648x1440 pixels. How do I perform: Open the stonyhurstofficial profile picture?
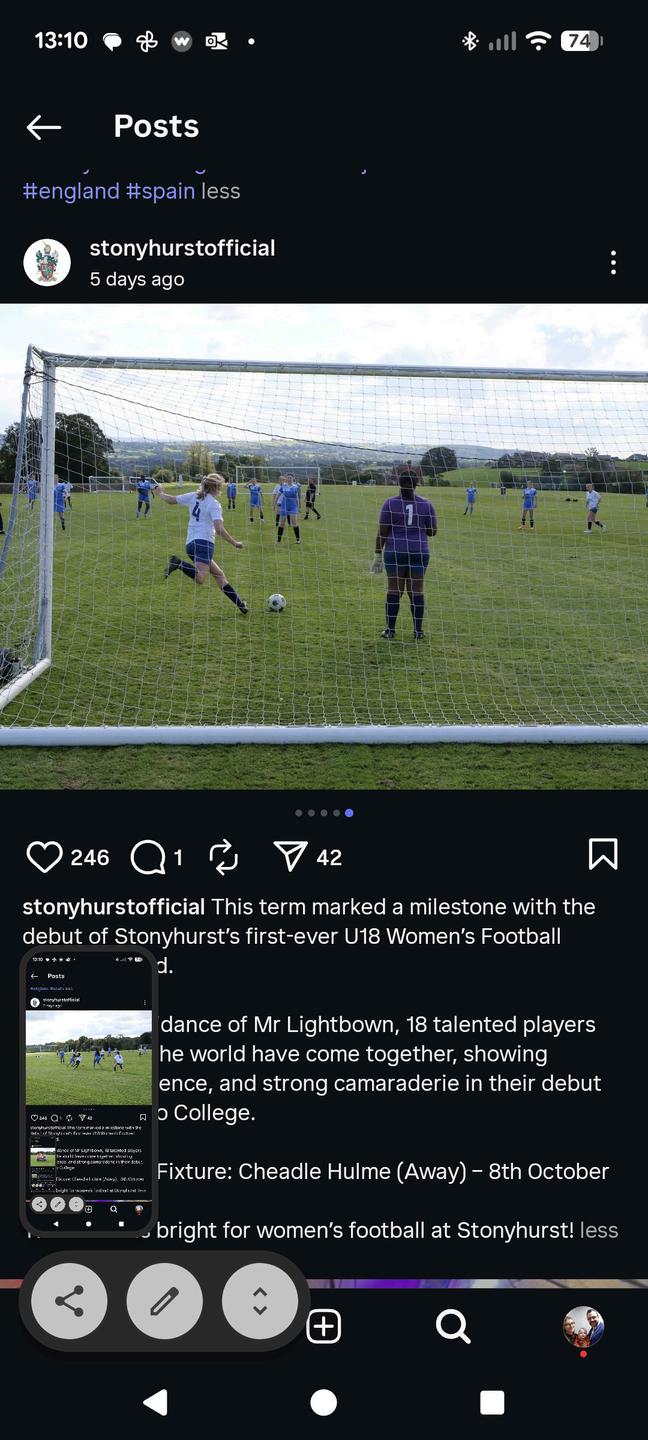point(47,263)
